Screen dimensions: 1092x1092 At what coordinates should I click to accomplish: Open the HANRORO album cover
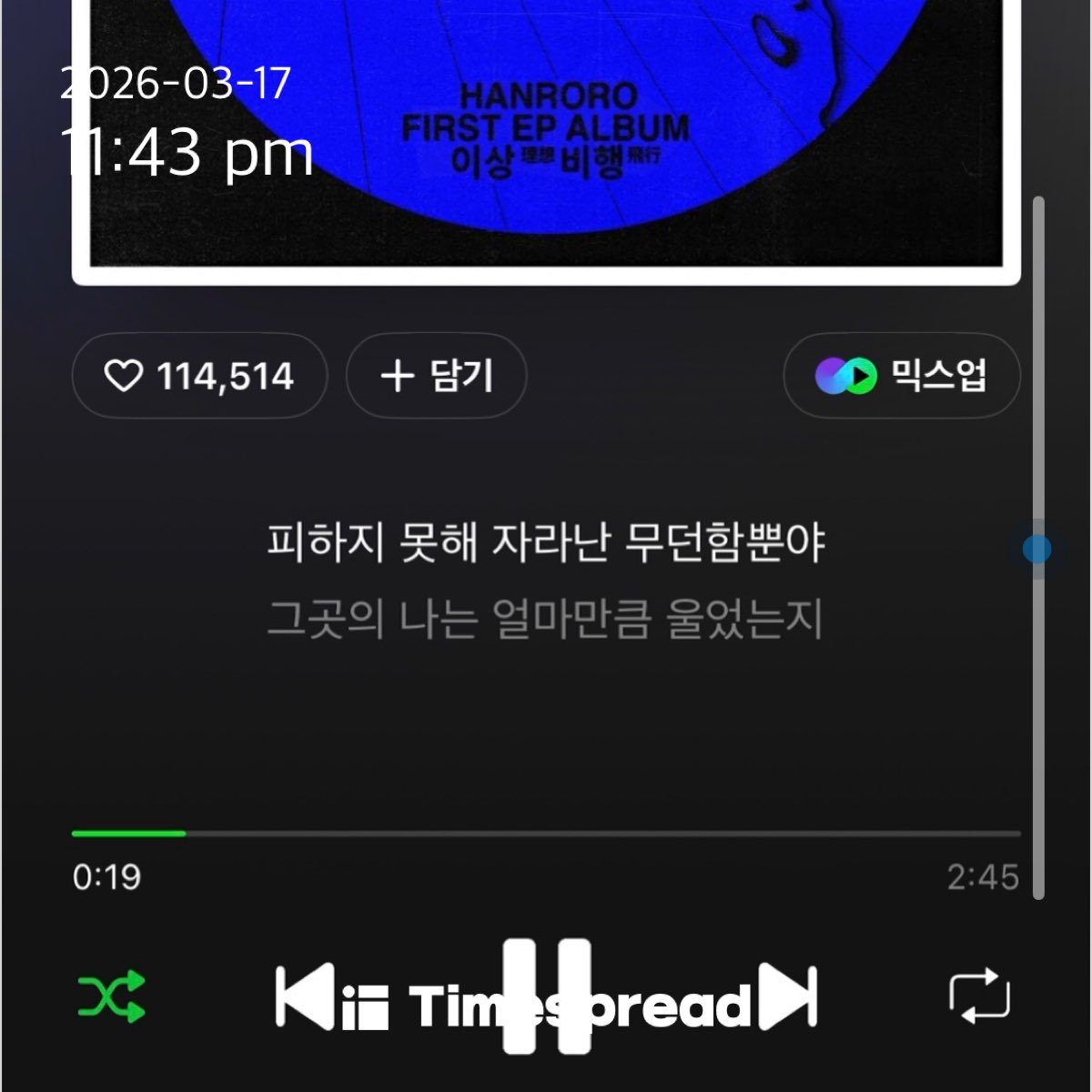546,136
